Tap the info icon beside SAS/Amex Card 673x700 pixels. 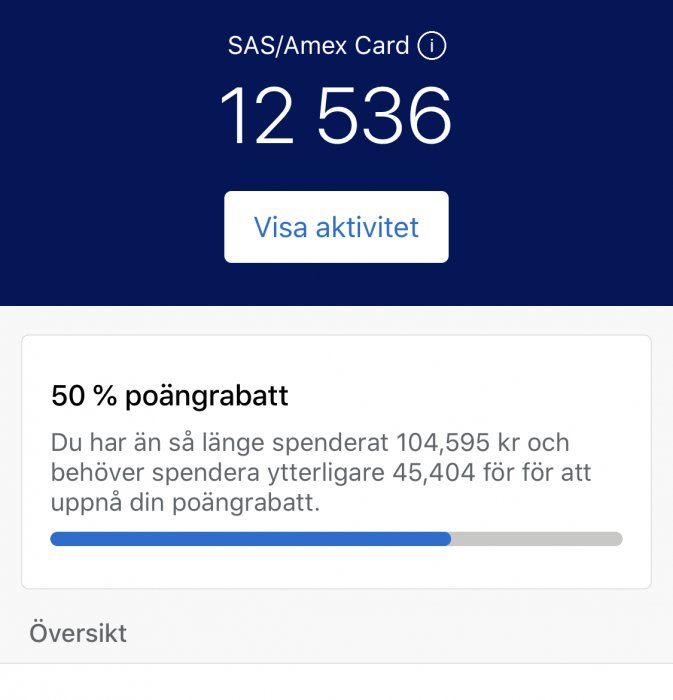[431, 46]
